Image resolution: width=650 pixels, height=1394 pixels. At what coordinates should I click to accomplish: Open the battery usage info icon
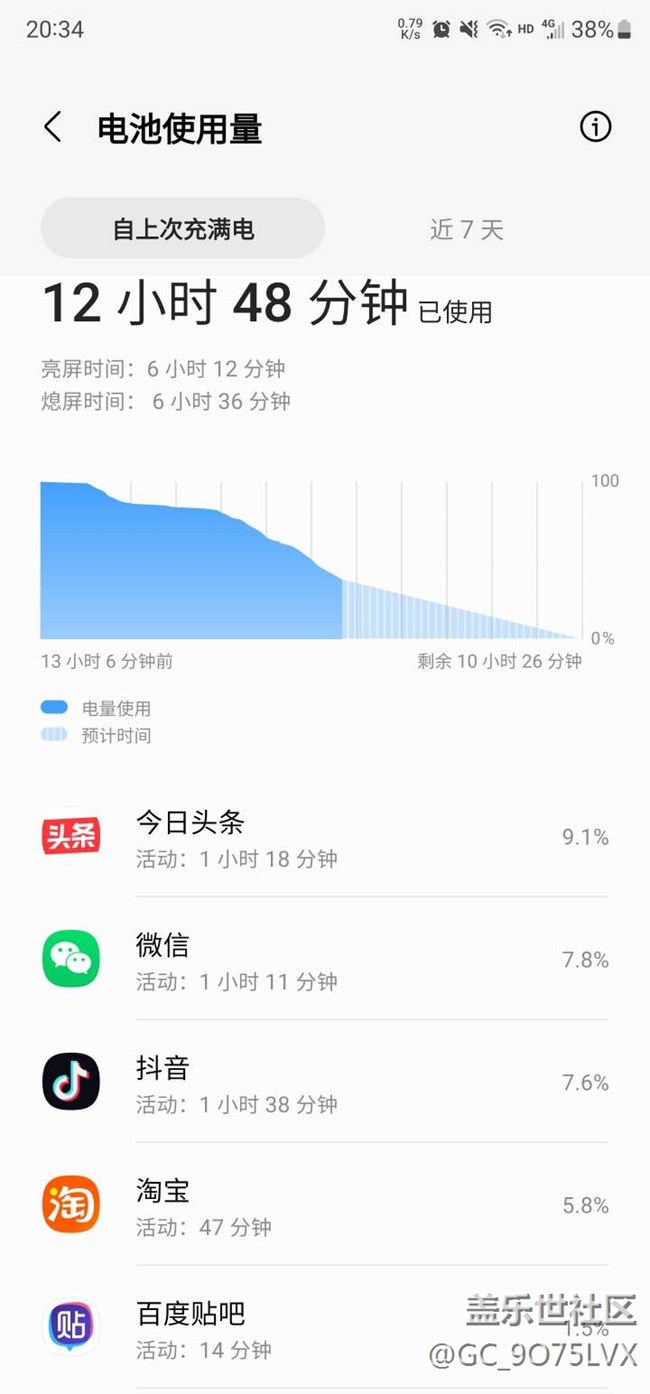595,127
